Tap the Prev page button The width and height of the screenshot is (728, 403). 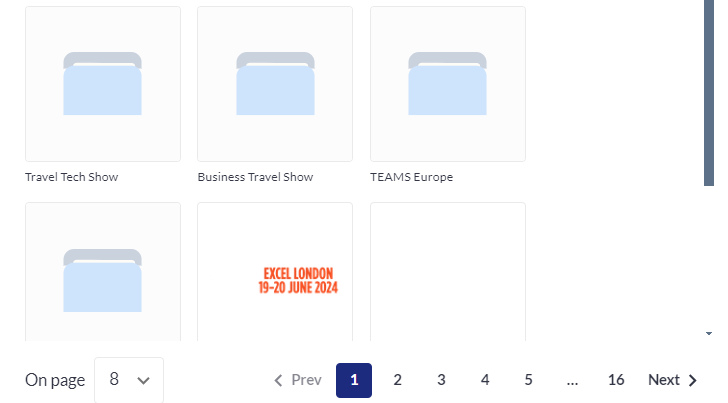tap(298, 380)
